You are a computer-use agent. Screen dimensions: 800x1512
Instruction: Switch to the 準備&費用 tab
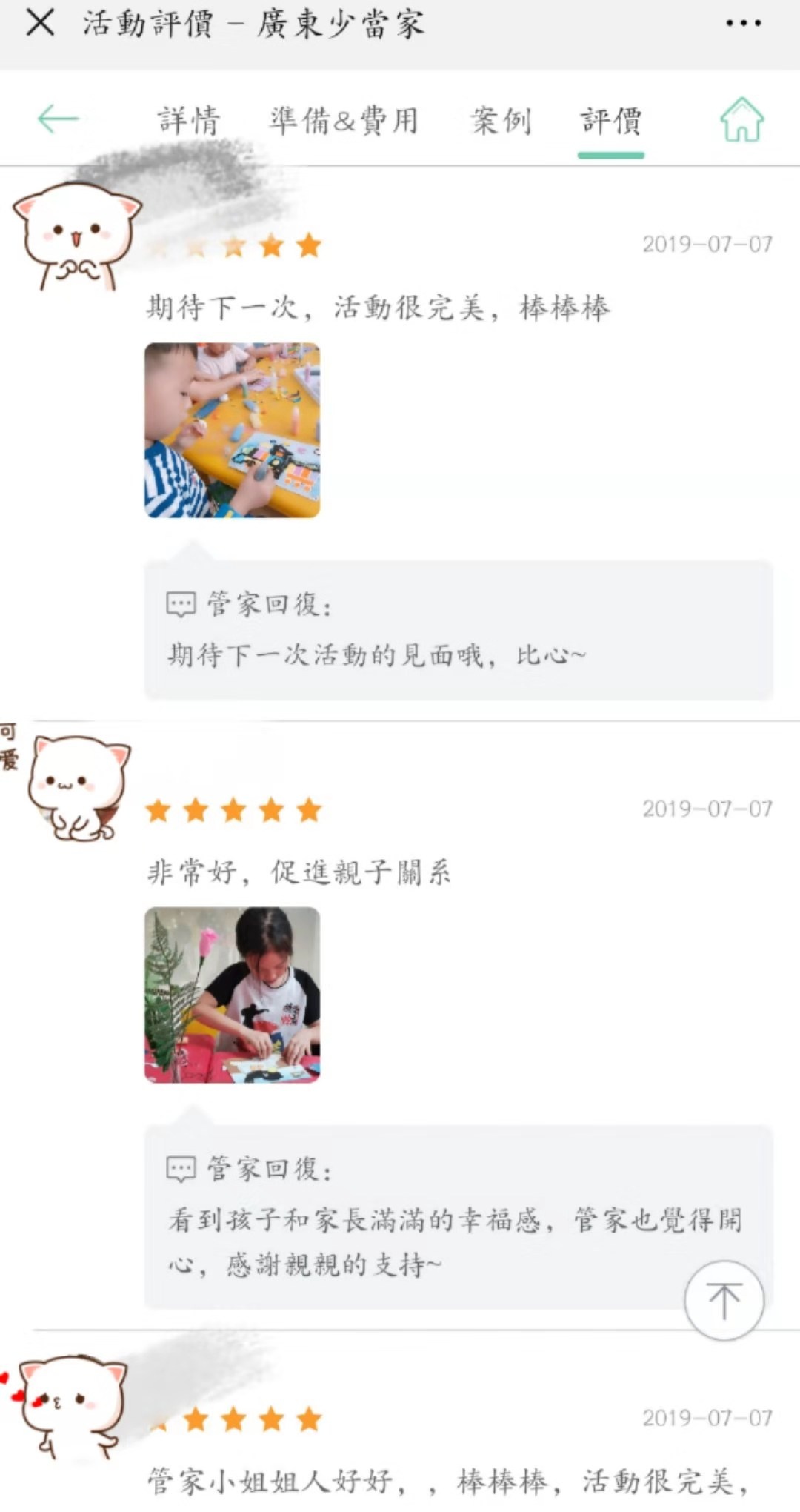344,120
